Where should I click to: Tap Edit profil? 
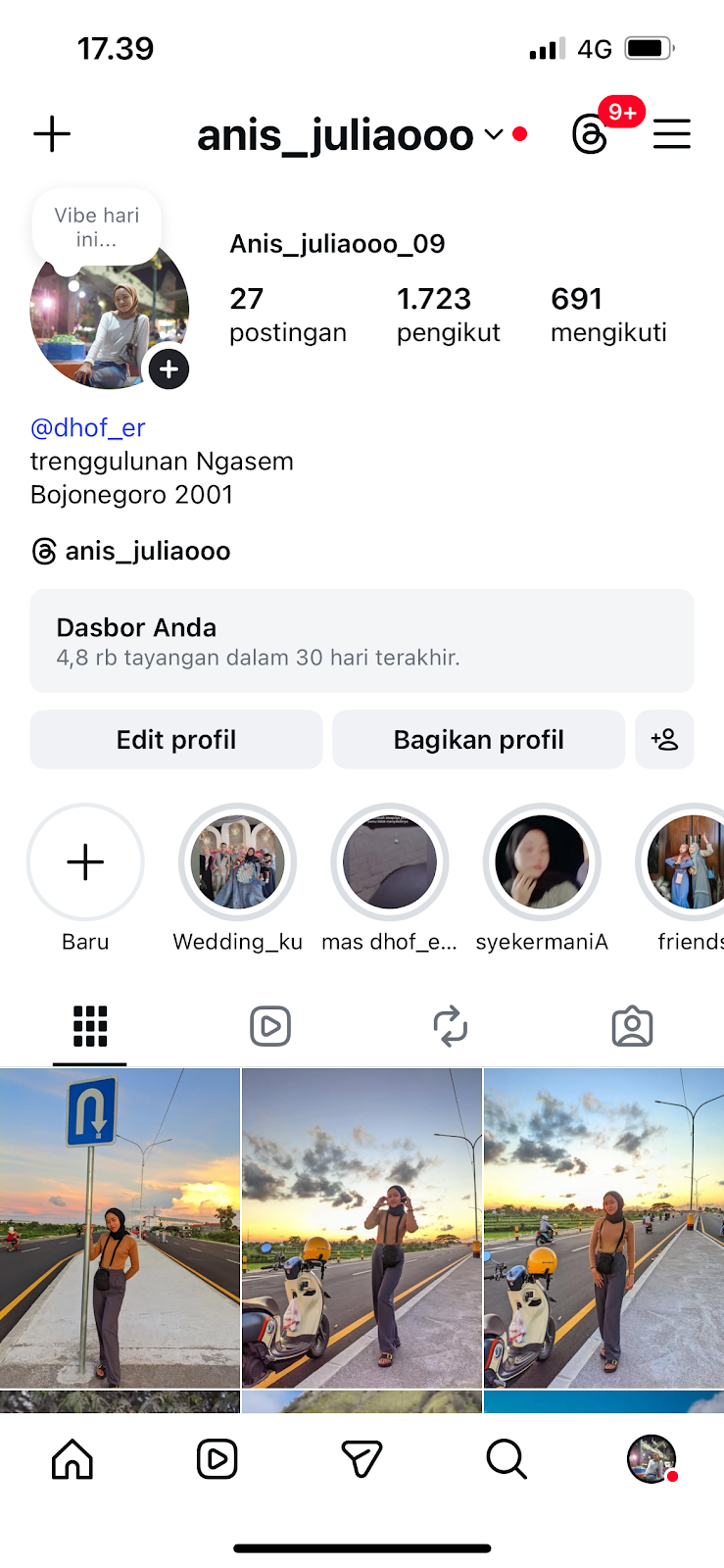[x=176, y=740]
